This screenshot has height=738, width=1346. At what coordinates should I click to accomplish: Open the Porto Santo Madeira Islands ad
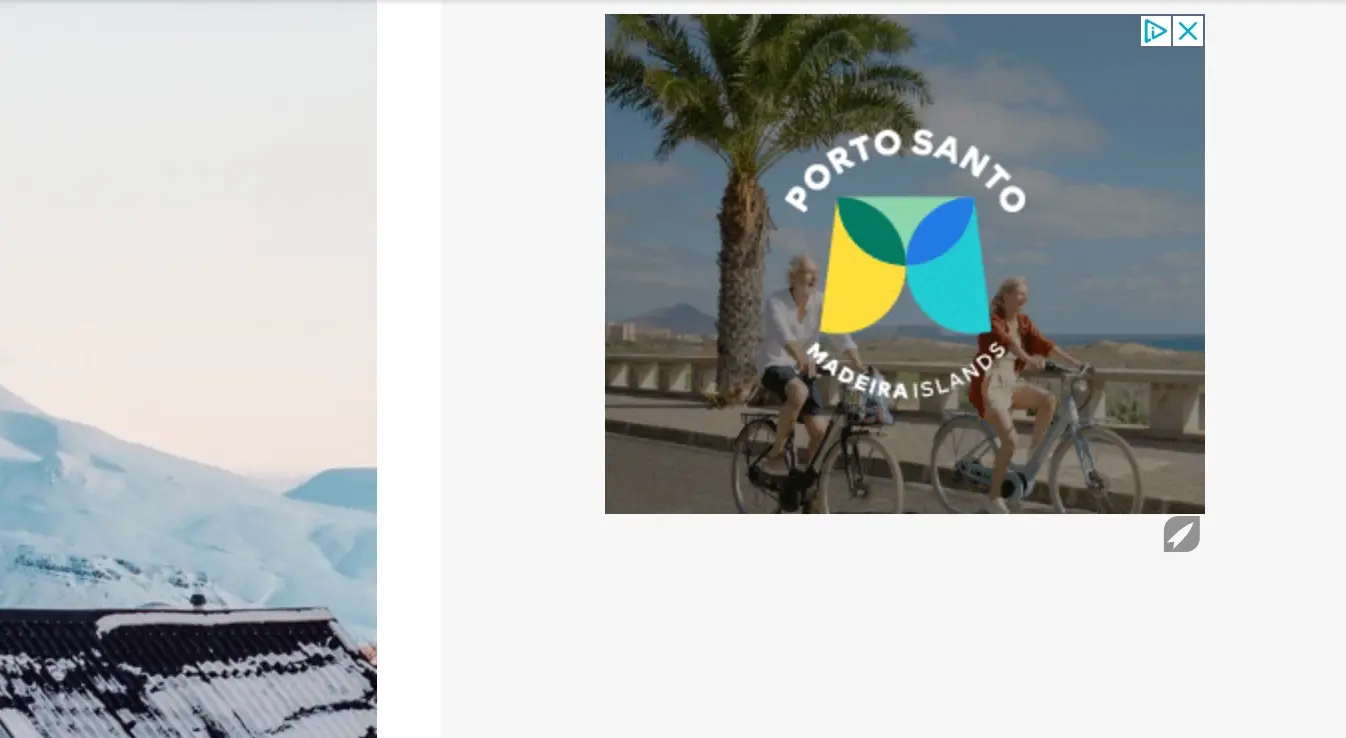(x=904, y=300)
